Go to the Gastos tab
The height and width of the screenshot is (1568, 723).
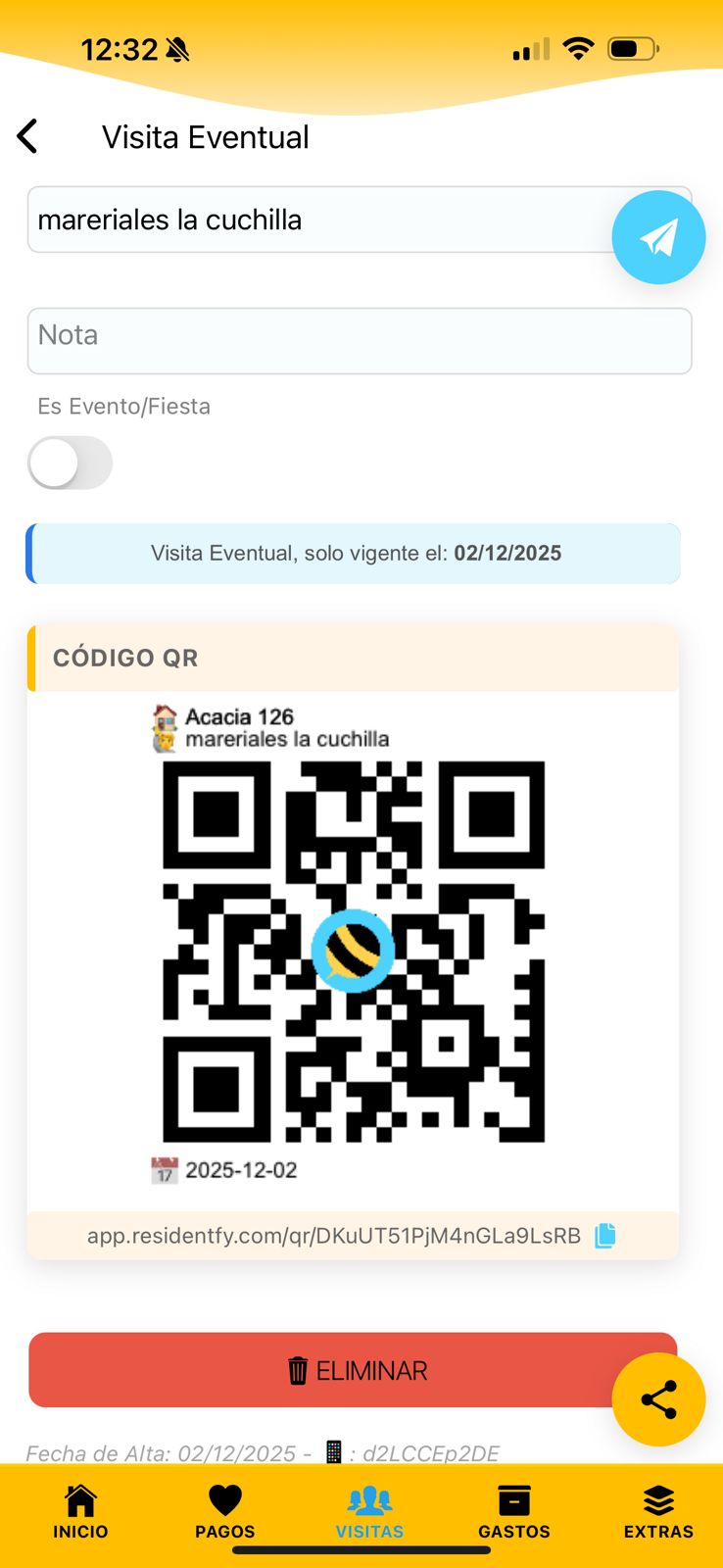pos(513,1512)
